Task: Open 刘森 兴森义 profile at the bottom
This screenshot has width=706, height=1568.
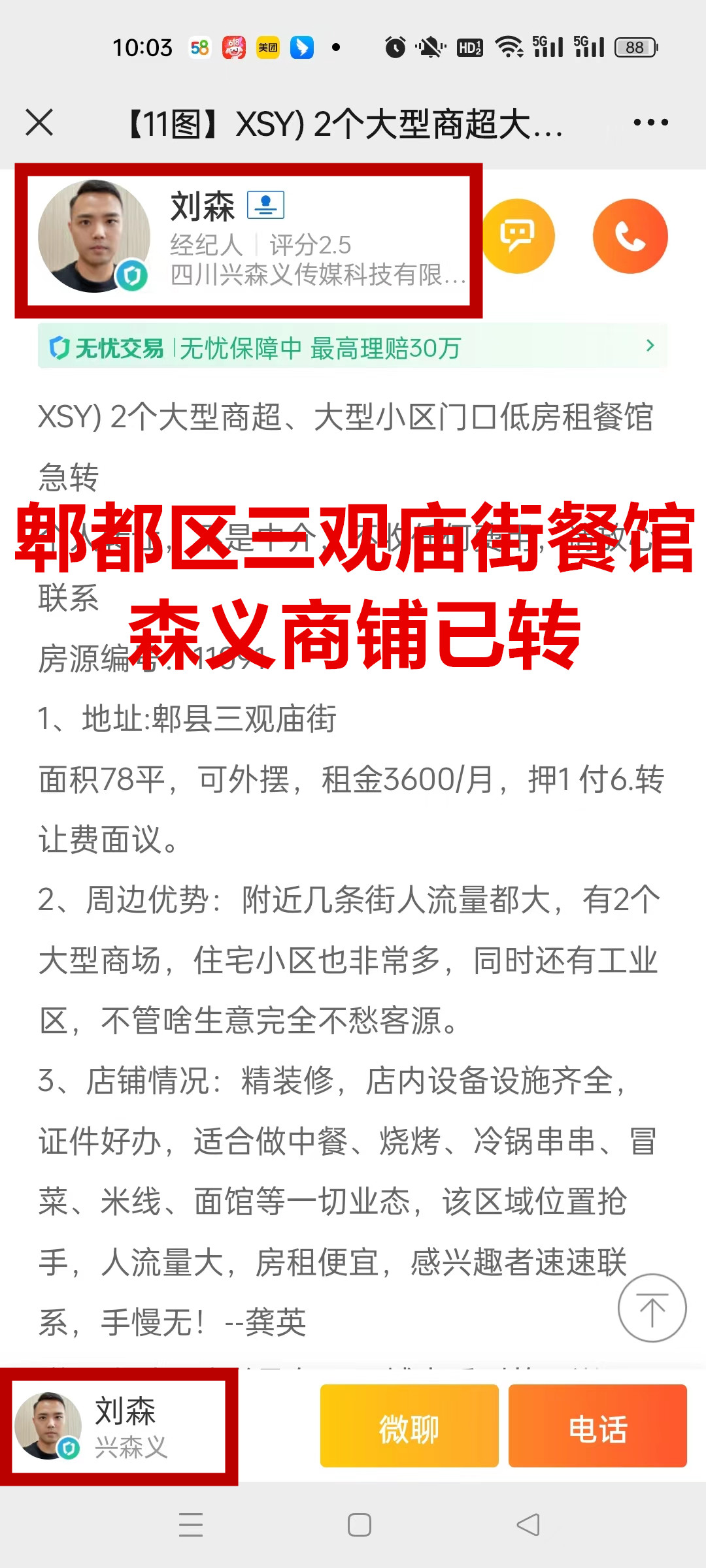Action: pyautogui.click(x=119, y=1426)
